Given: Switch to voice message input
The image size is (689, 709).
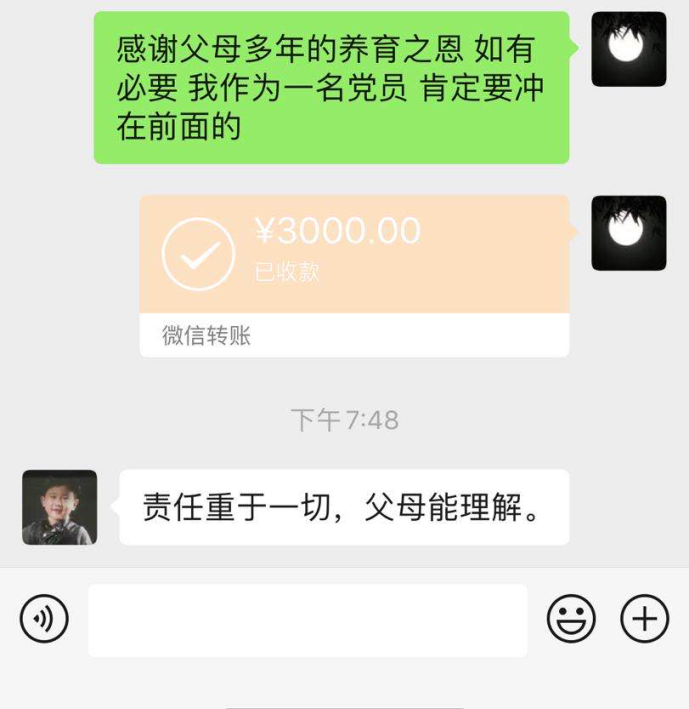Looking at the screenshot, I should tap(44, 619).
